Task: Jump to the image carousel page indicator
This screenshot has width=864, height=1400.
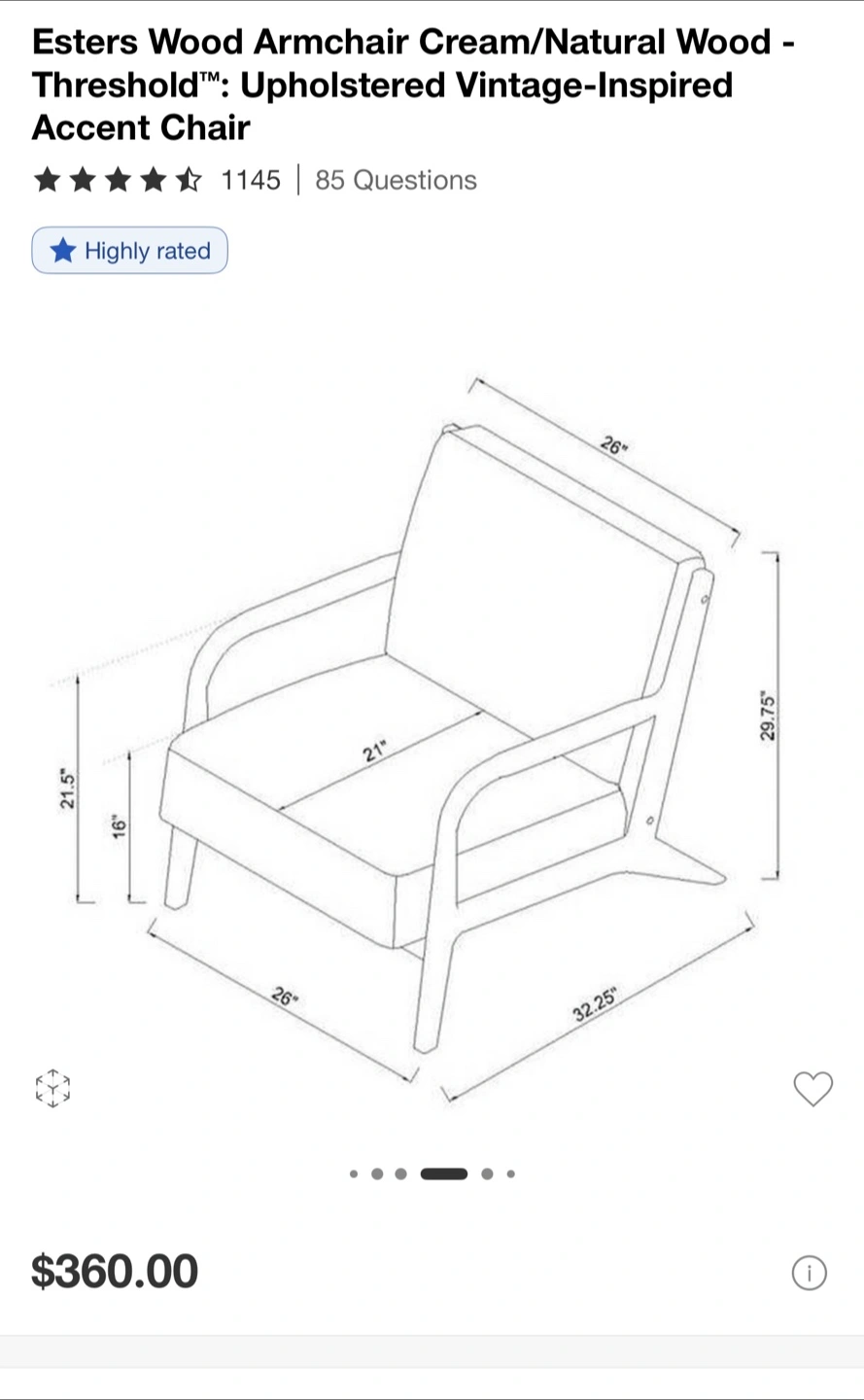Action: click(432, 1173)
